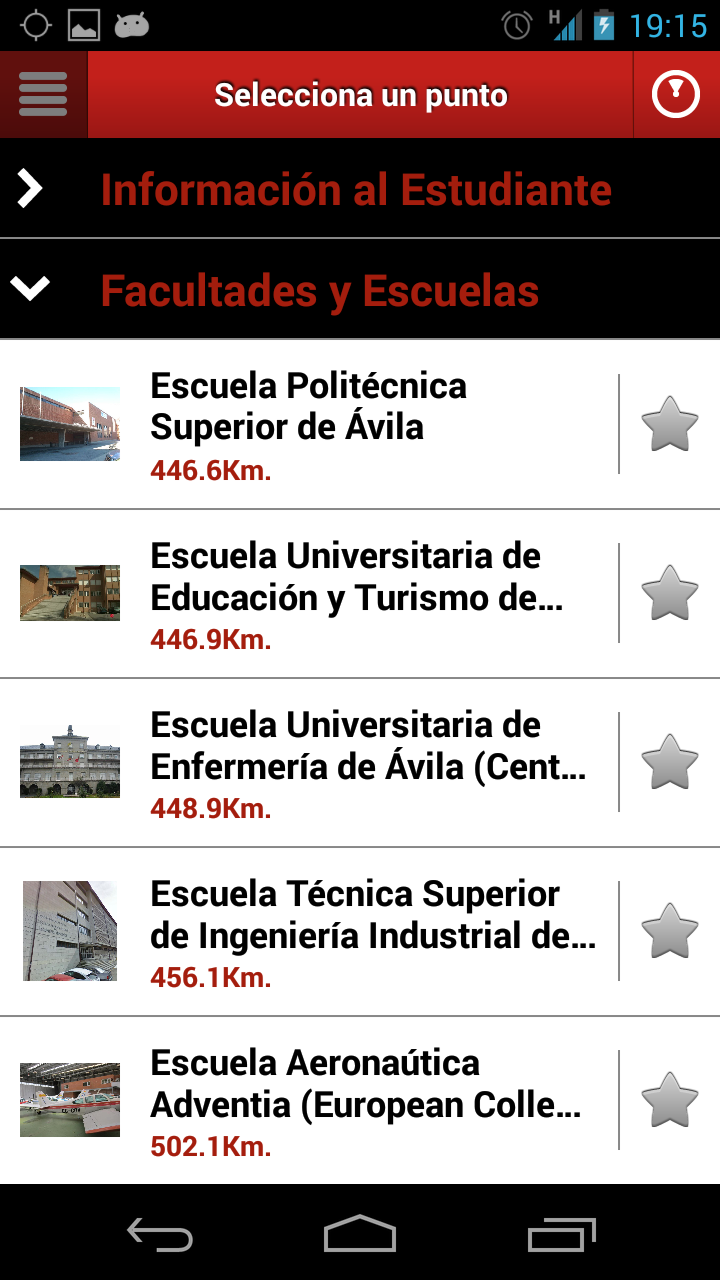Favorite the Escuela Aeronaútica Adventia star

pos(669,1100)
